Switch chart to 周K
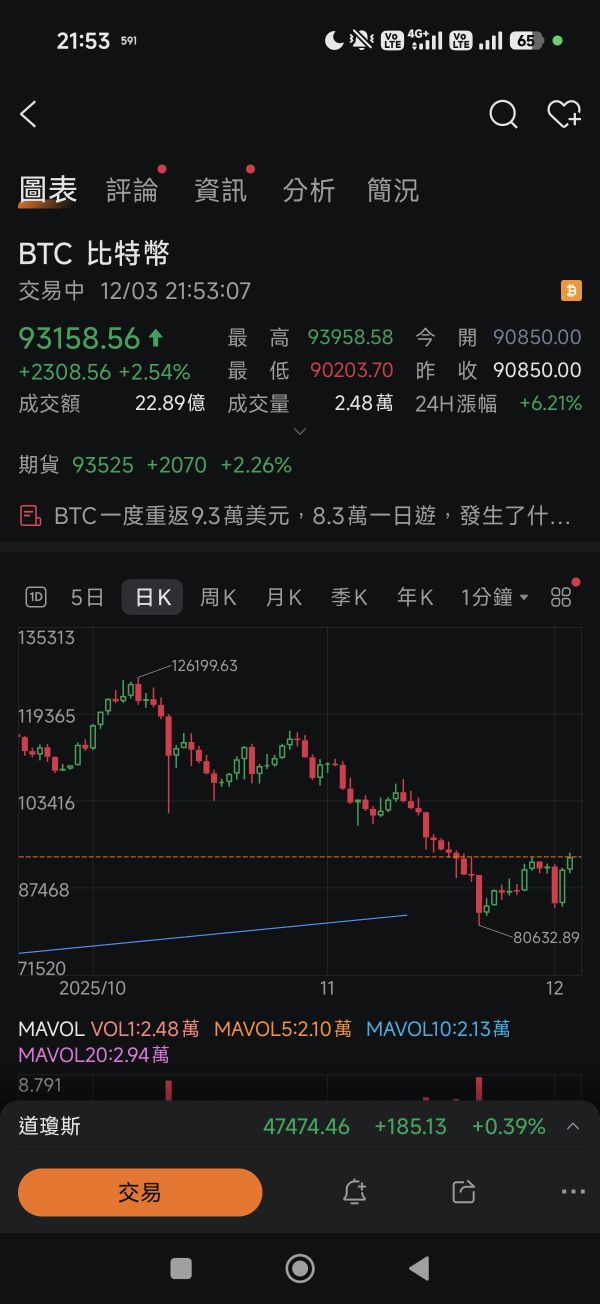Image resolution: width=600 pixels, height=1304 pixels. pyautogui.click(x=218, y=598)
